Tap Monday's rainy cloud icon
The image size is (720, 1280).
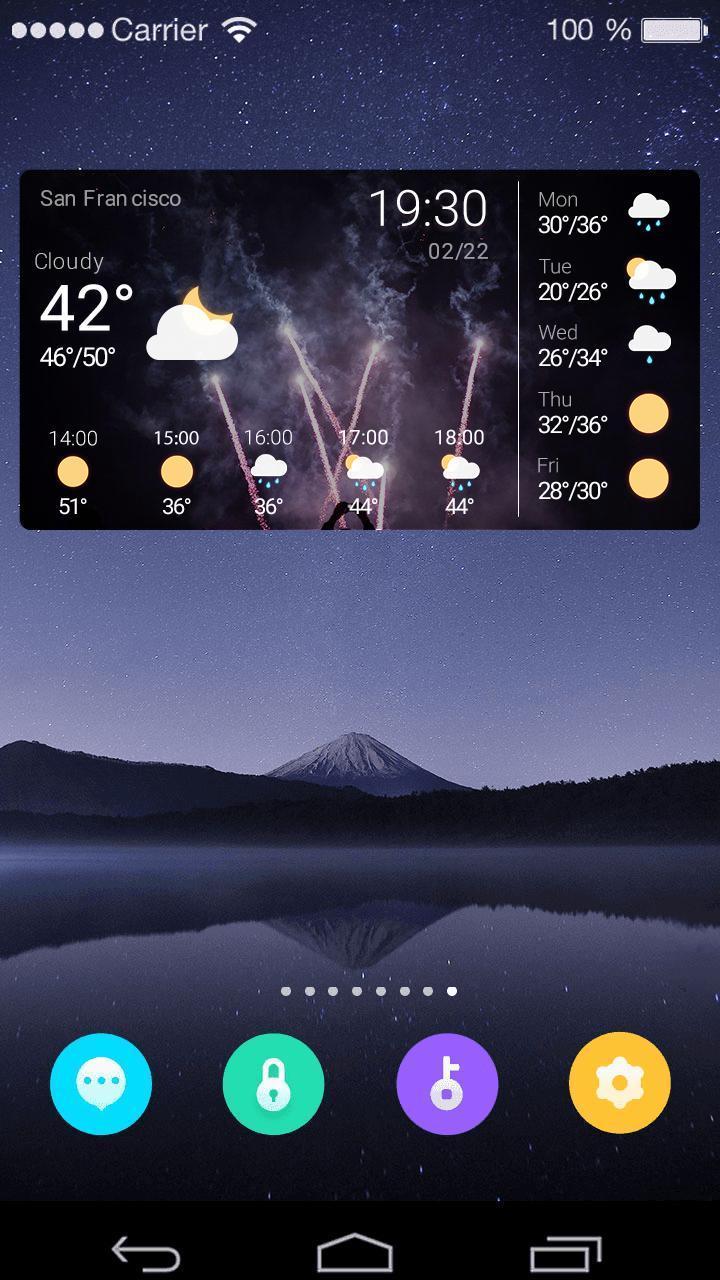tap(648, 207)
